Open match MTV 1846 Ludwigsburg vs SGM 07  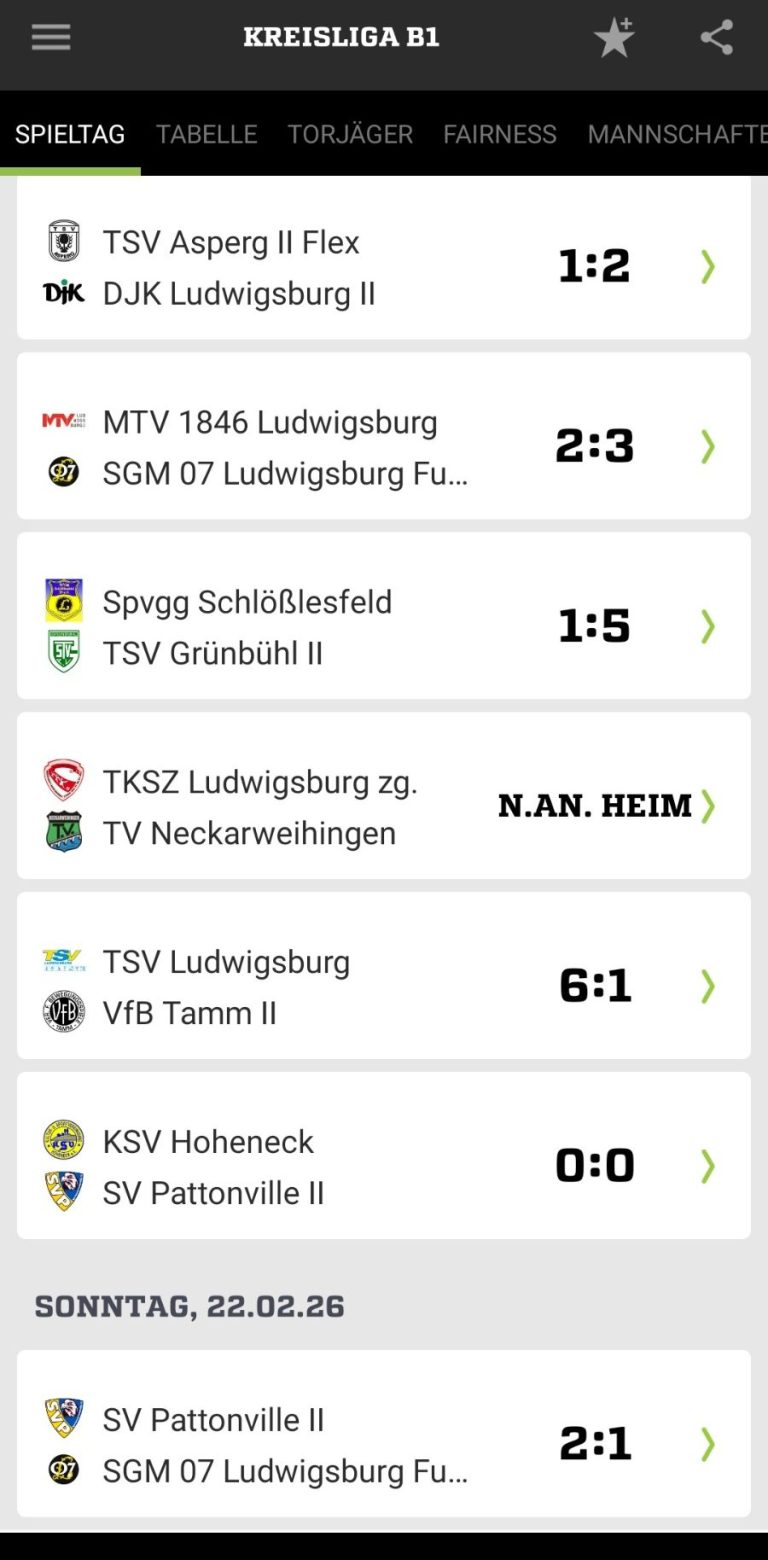(383, 446)
